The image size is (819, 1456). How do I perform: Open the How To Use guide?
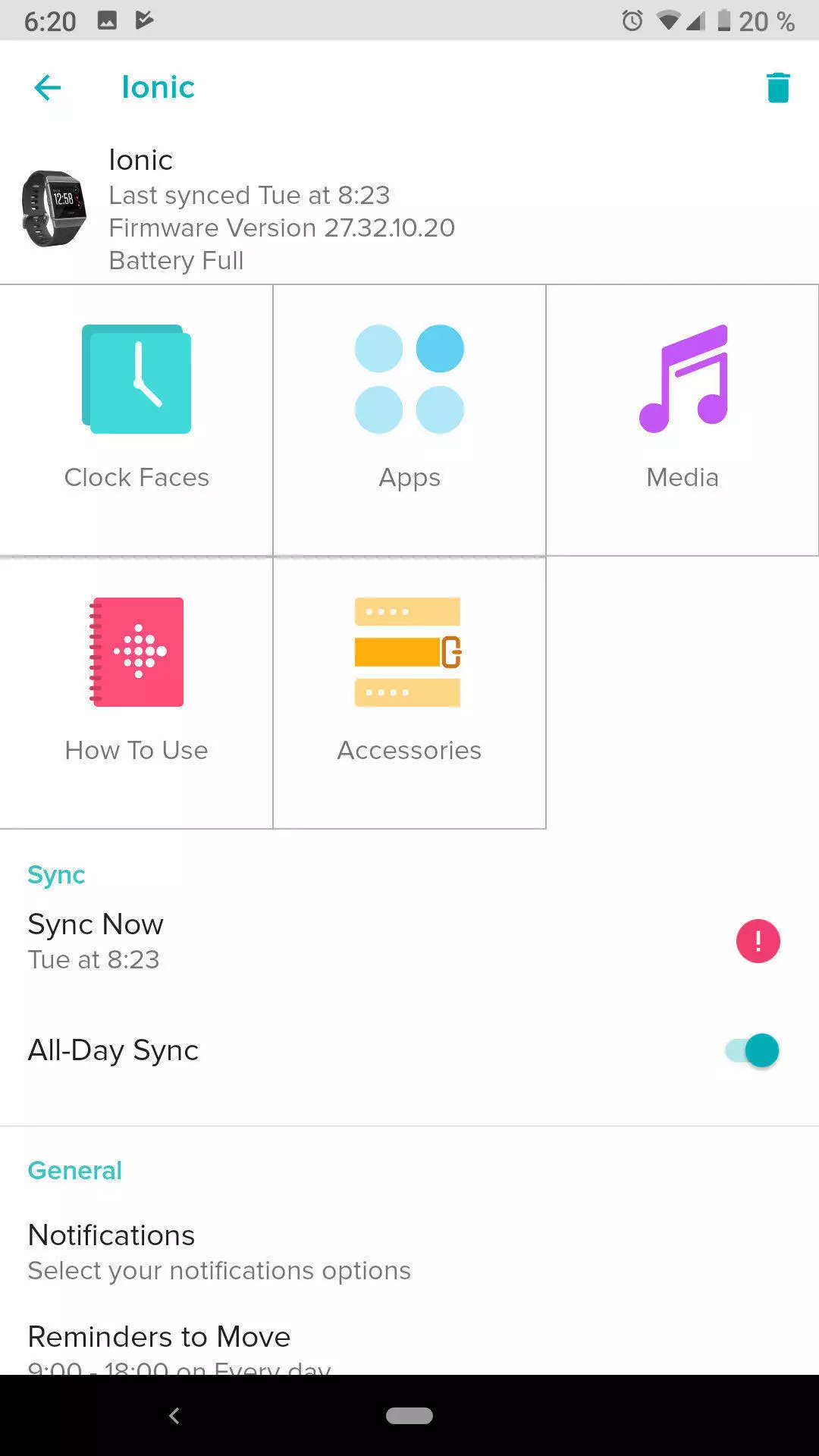136,693
